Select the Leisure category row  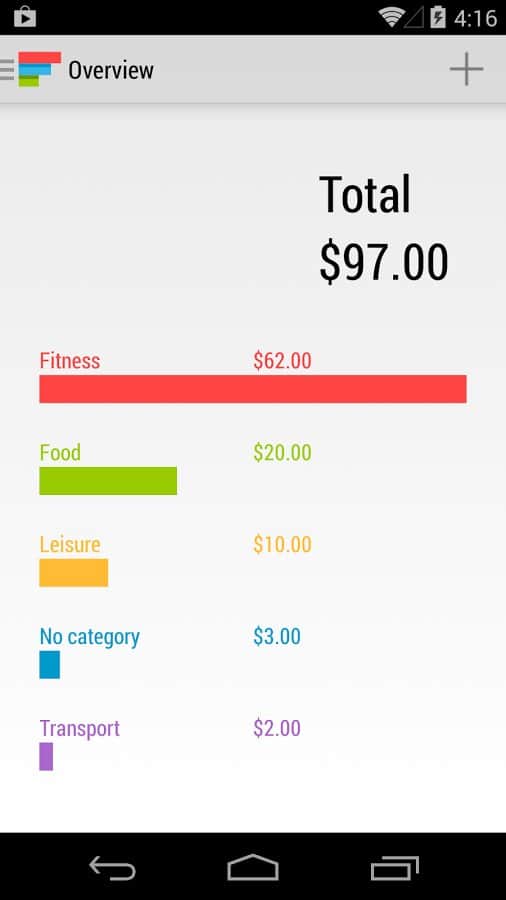pyautogui.click(x=252, y=560)
